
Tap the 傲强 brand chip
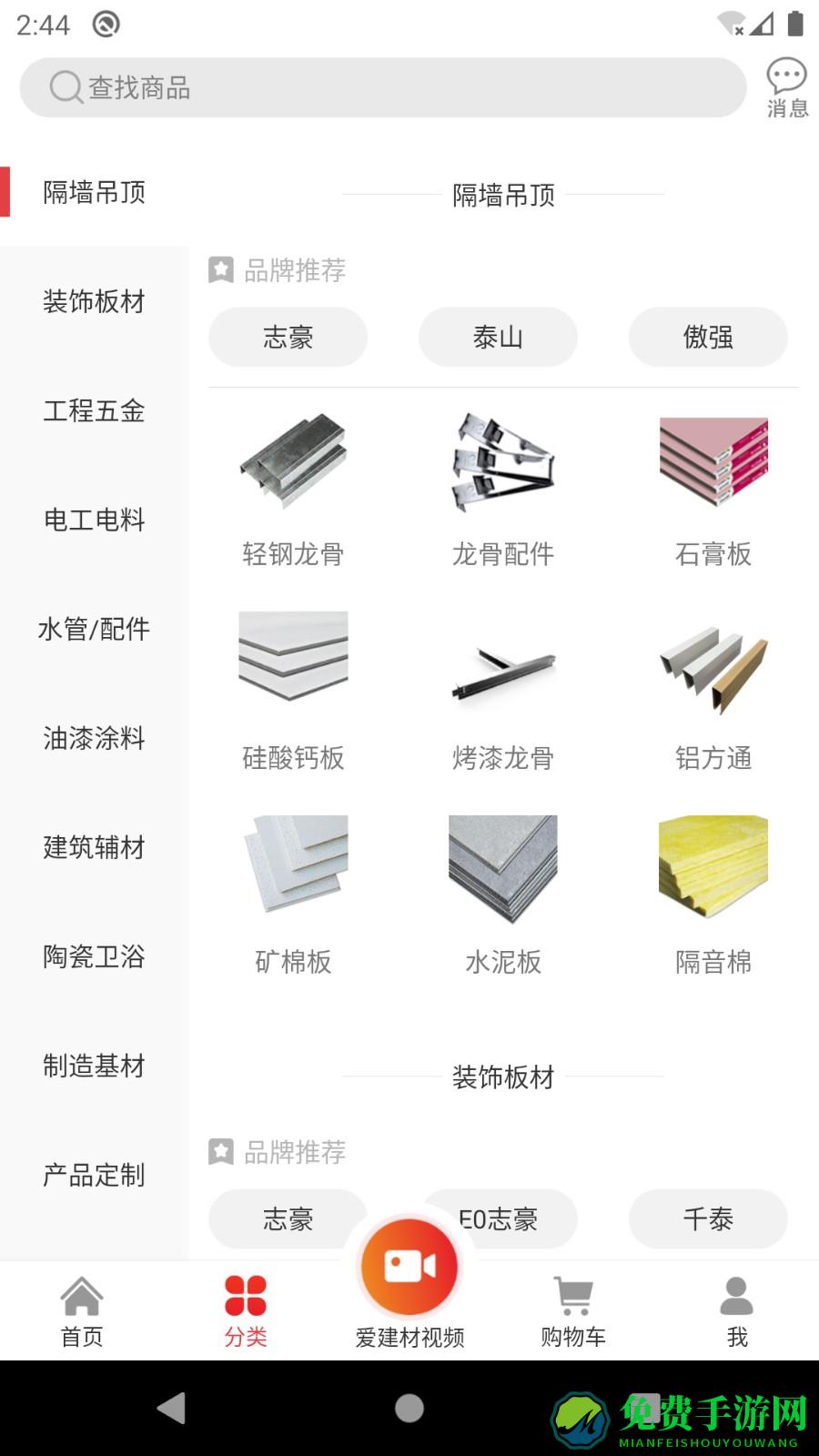(708, 338)
